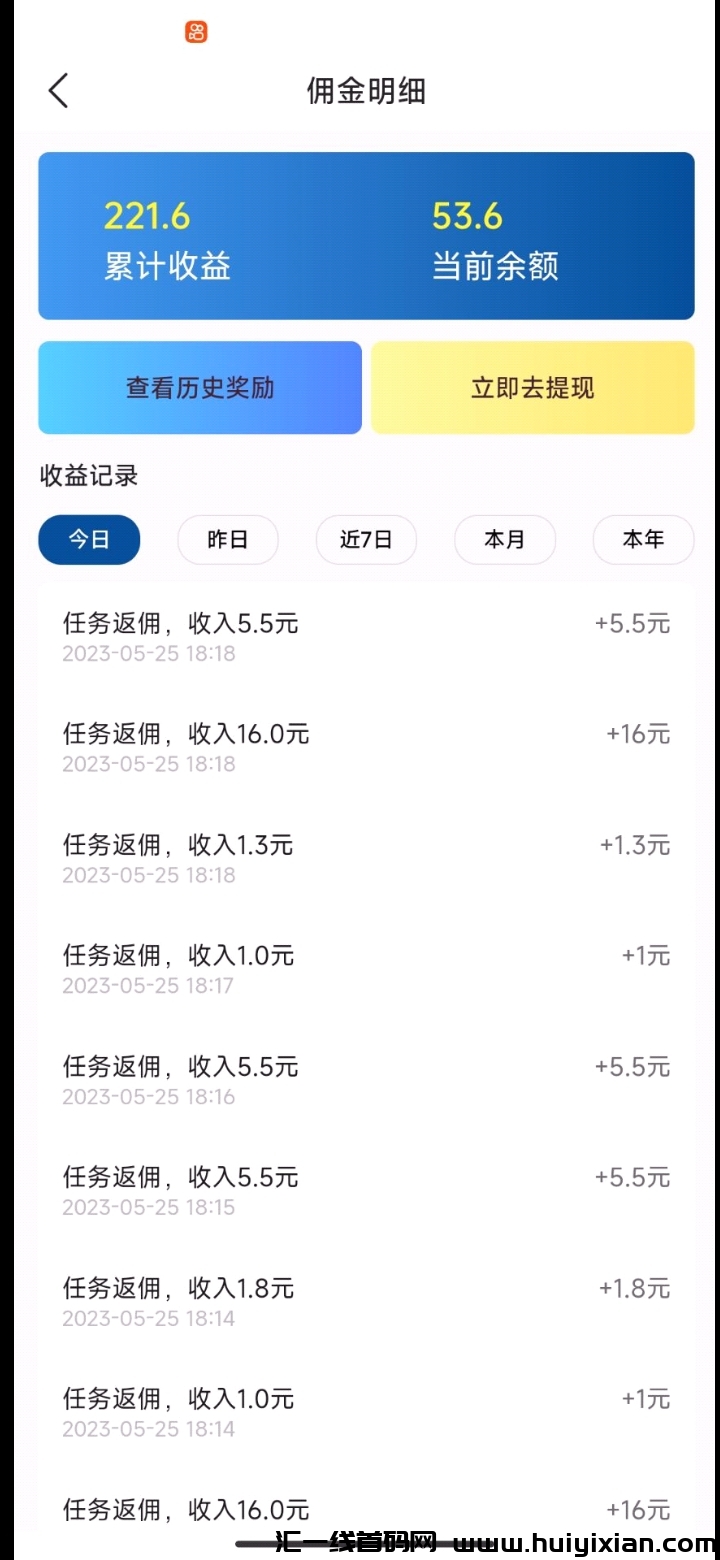Tap the 立即去提现 button
The width and height of the screenshot is (720, 1560).
(x=532, y=387)
